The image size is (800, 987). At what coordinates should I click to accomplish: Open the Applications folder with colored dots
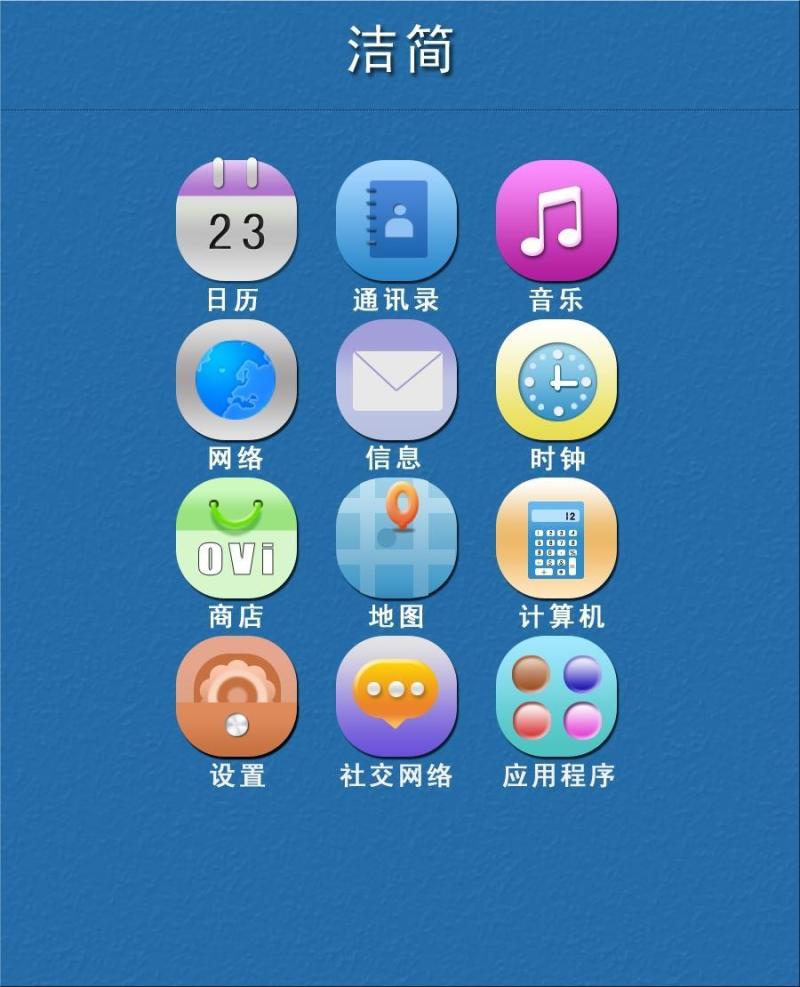click(x=557, y=697)
